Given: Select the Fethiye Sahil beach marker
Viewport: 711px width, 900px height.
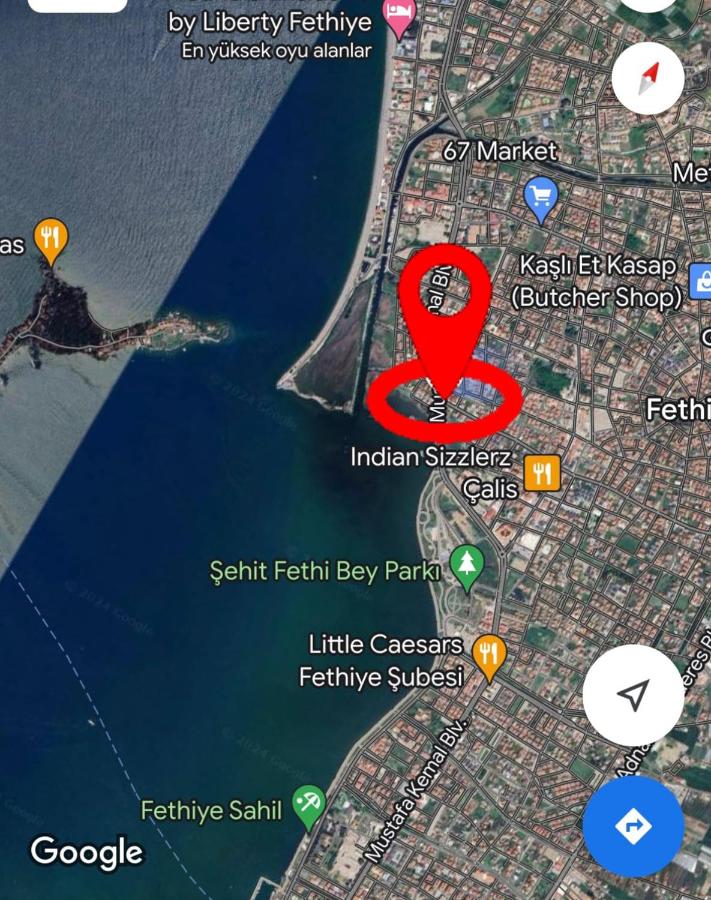Looking at the screenshot, I should point(309,804).
